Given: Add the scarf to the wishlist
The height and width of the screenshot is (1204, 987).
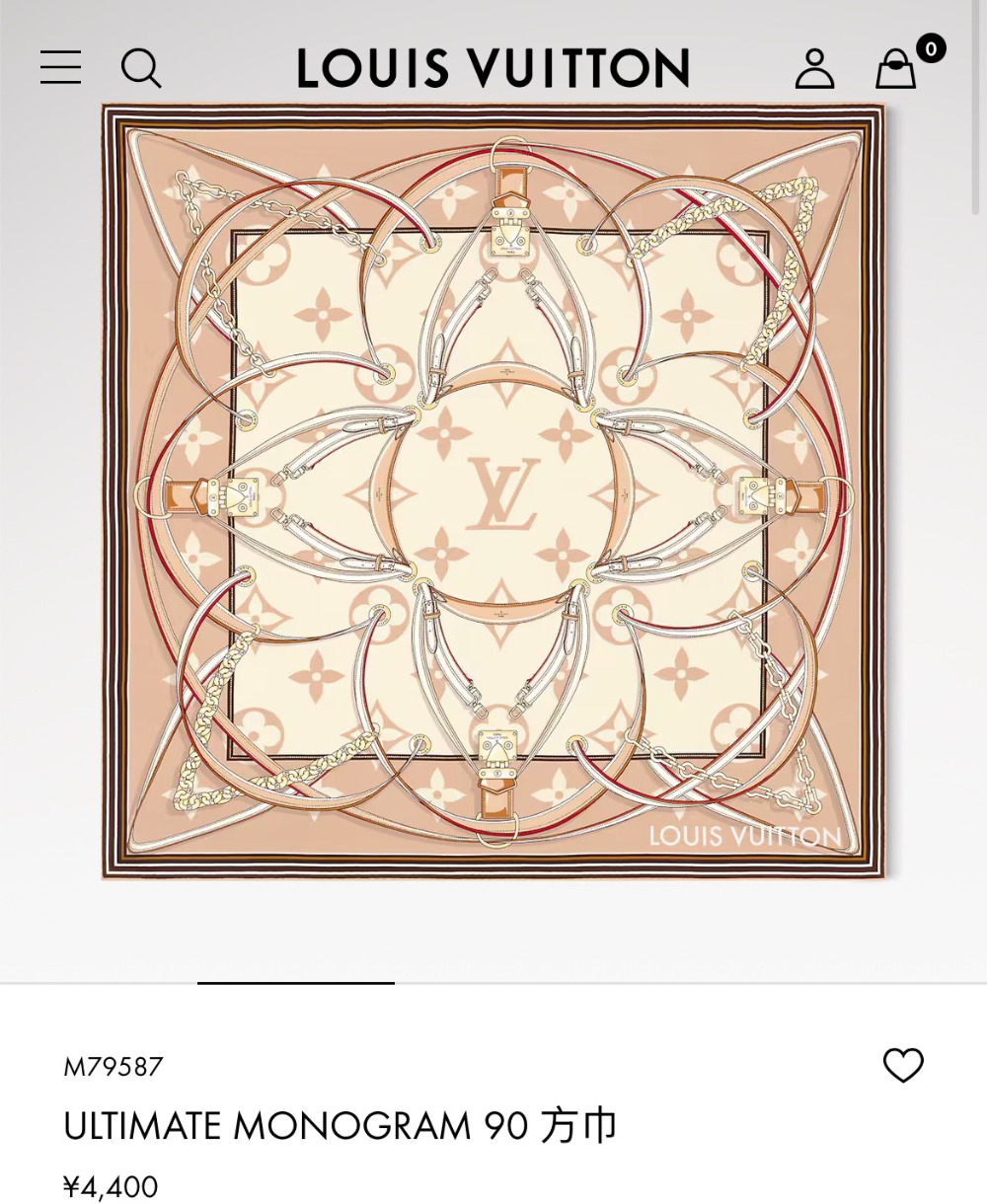Looking at the screenshot, I should (x=902, y=1065).
